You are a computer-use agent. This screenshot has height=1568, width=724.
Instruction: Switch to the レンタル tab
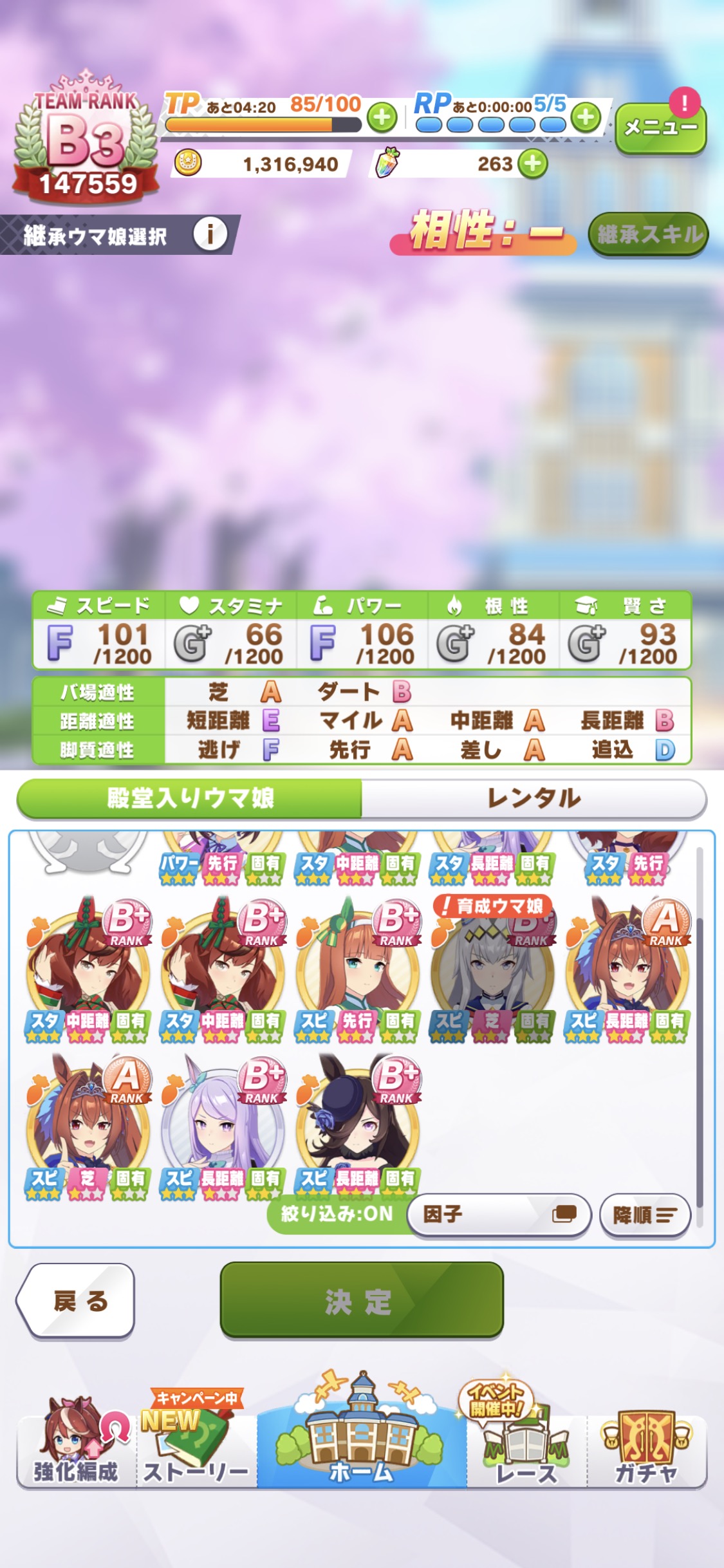point(534,798)
